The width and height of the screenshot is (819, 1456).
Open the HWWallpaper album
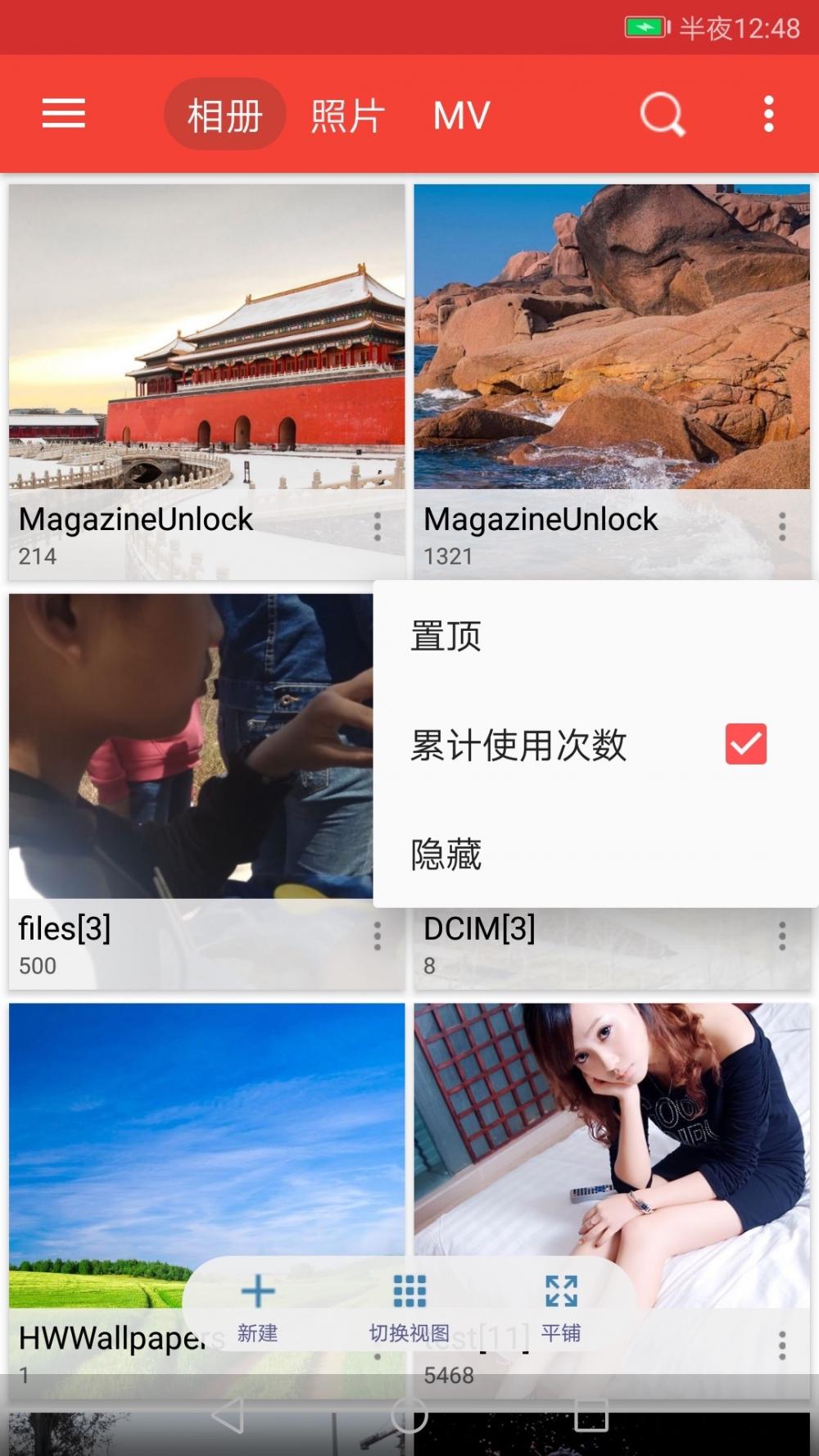(x=98, y=1147)
